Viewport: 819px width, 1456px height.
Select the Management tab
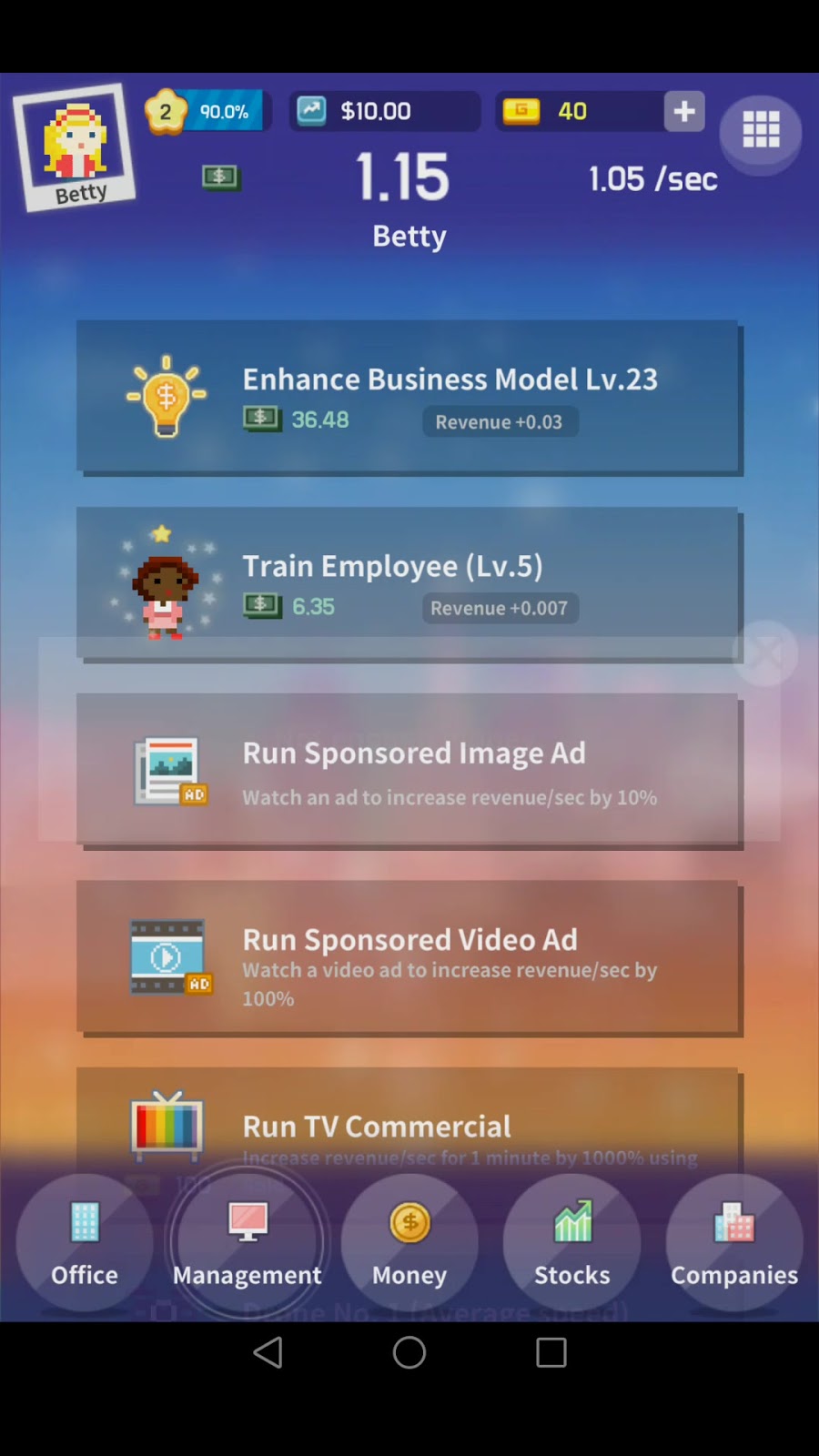coord(247,1242)
